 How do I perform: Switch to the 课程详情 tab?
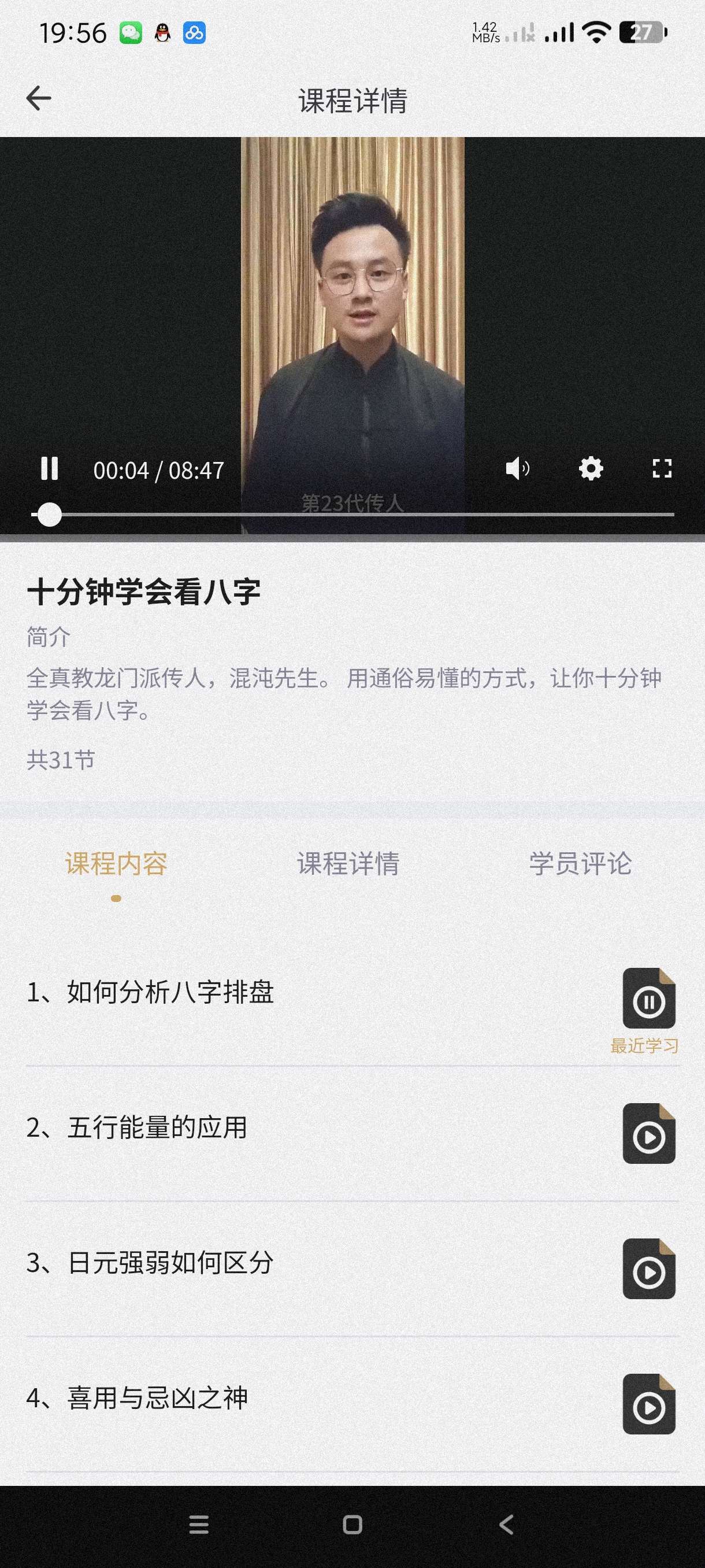pos(348,864)
